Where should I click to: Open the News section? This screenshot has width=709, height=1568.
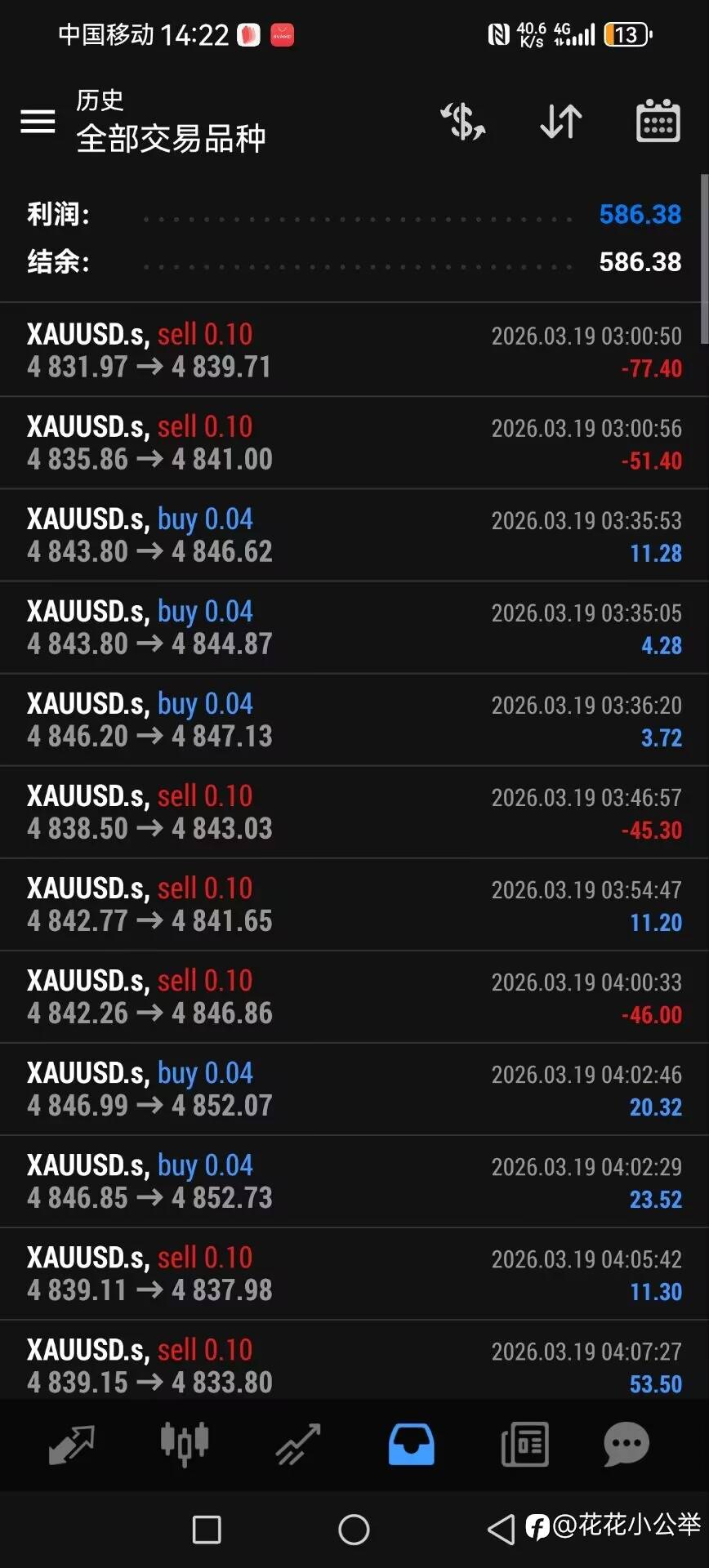click(524, 1444)
